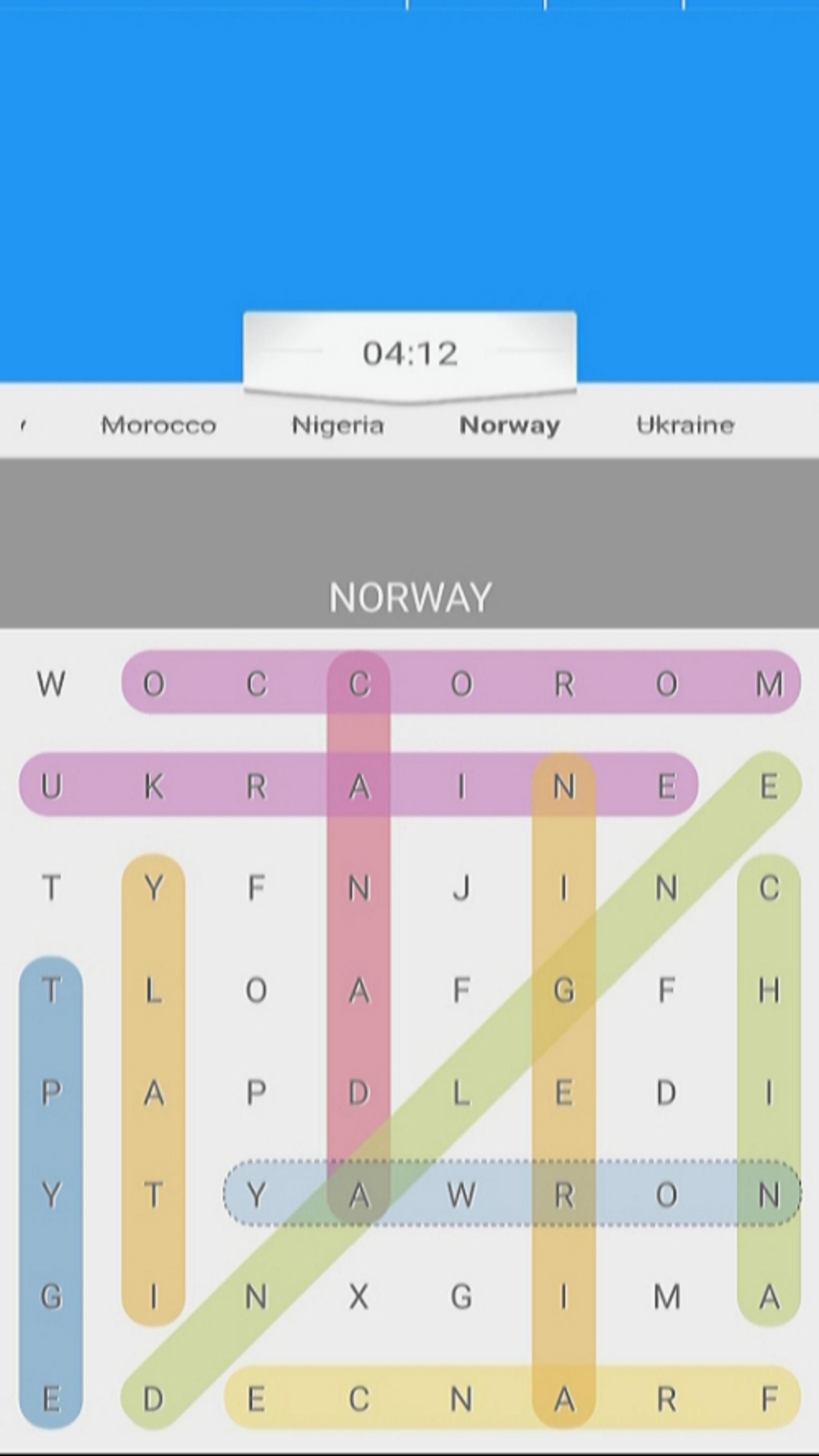Tap the bold Norway entry in word list
This screenshot has height=1456, width=819.
point(509,425)
